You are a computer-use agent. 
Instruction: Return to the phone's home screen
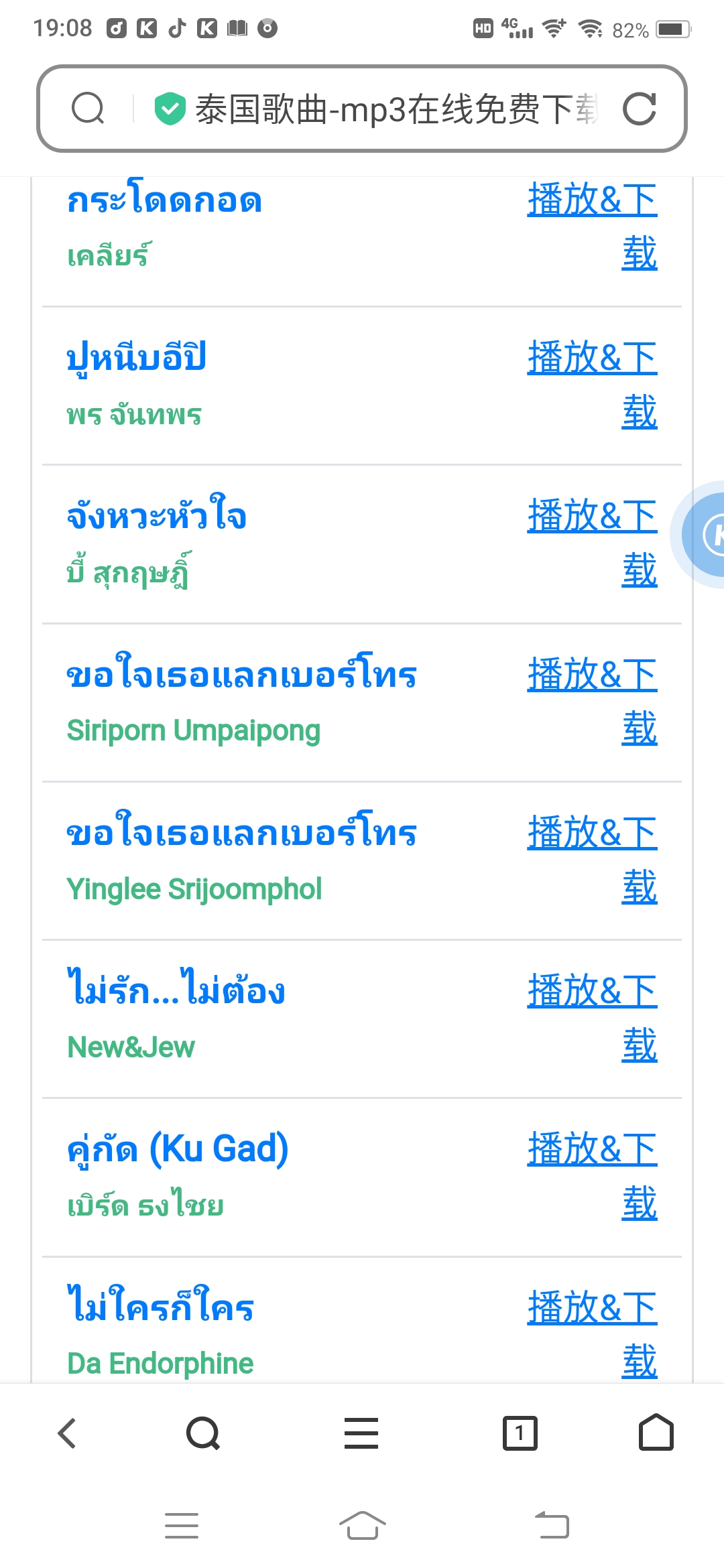click(362, 1526)
